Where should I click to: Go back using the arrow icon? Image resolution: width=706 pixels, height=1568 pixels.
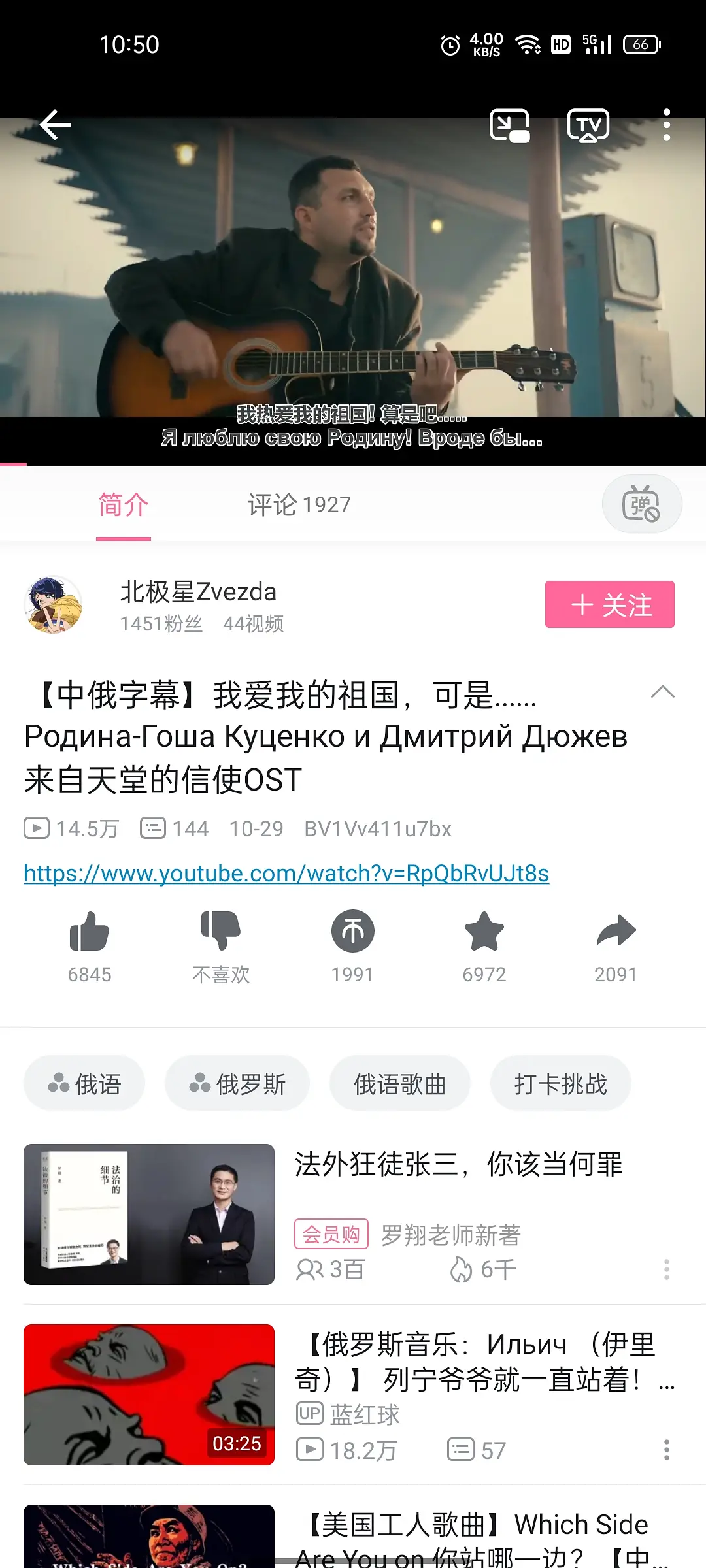[55, 125]
